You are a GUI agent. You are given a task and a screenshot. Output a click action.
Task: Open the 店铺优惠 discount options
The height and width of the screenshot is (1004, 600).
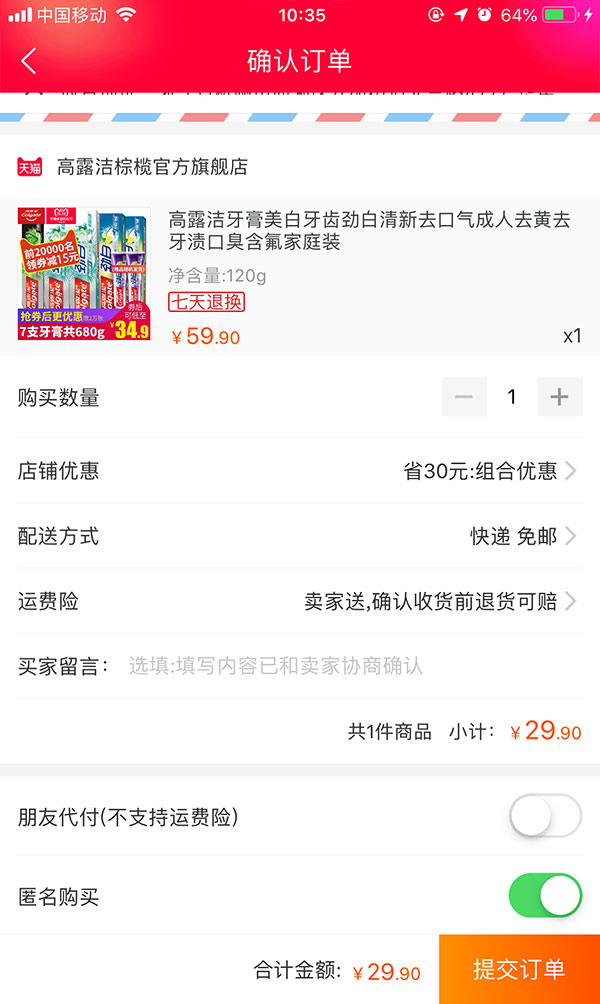[x=490, y=471]
